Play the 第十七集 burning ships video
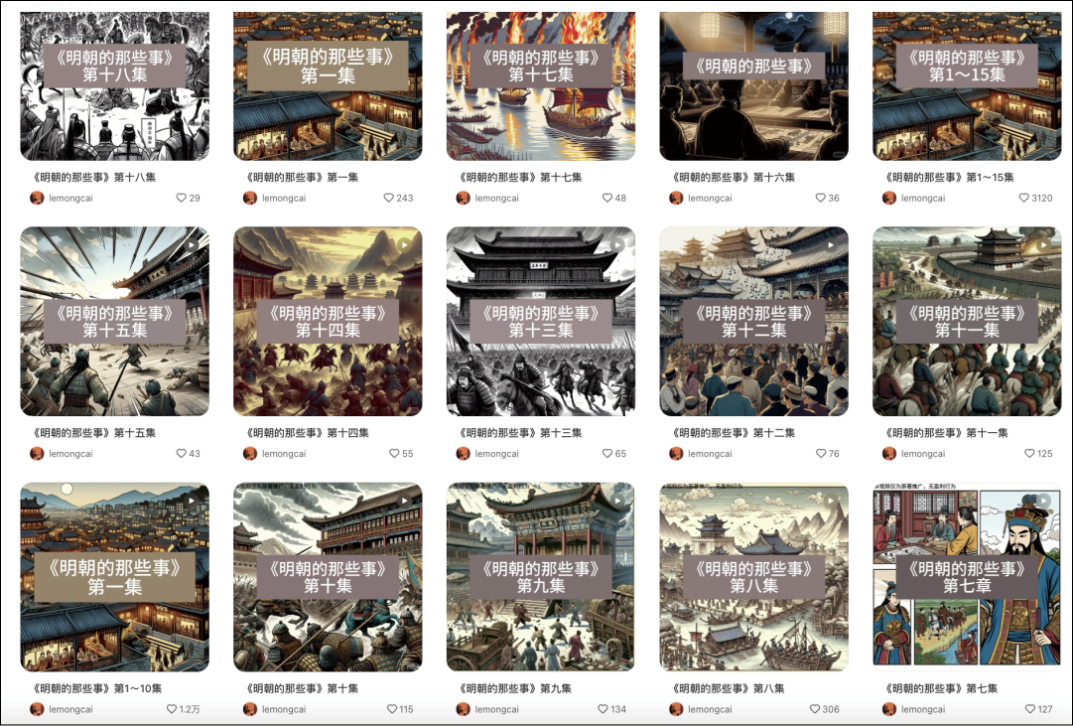This screenshot has width=1073, height=726. pyautogui.click(x=540, y=85)
